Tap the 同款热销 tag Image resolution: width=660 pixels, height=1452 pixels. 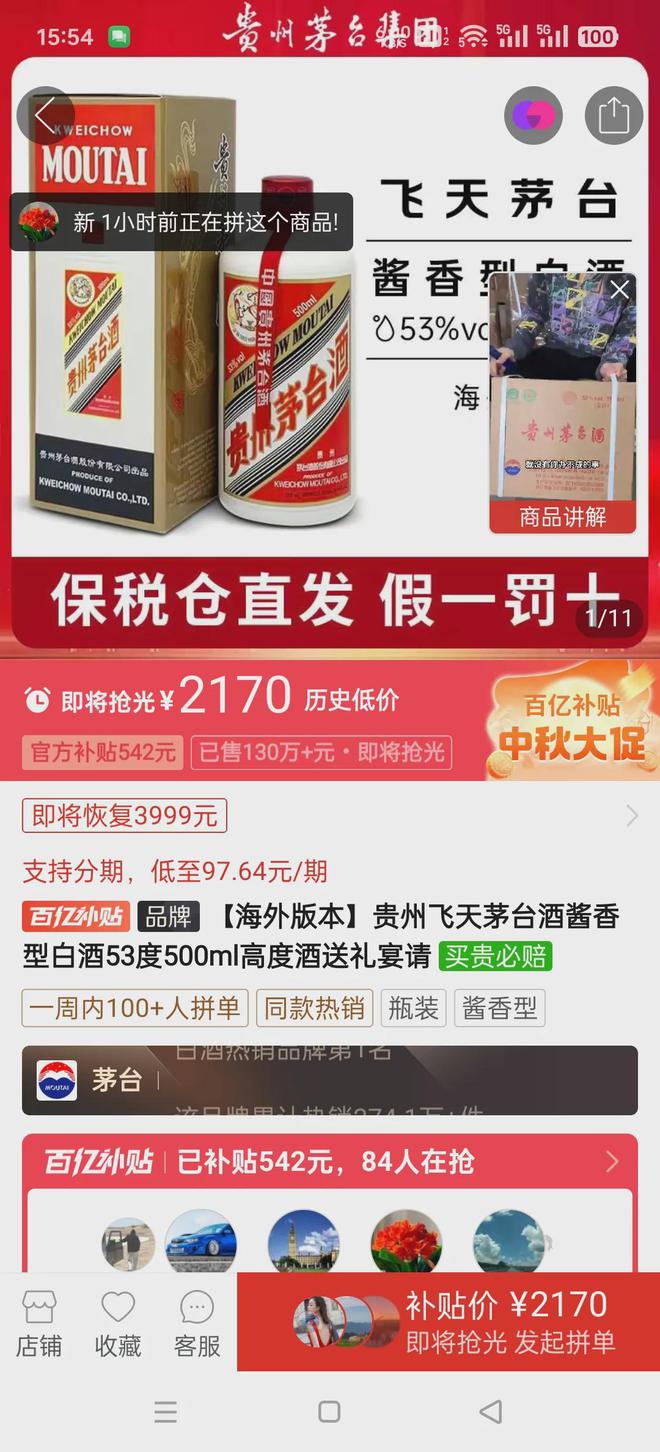click(x=314, y=1008)
